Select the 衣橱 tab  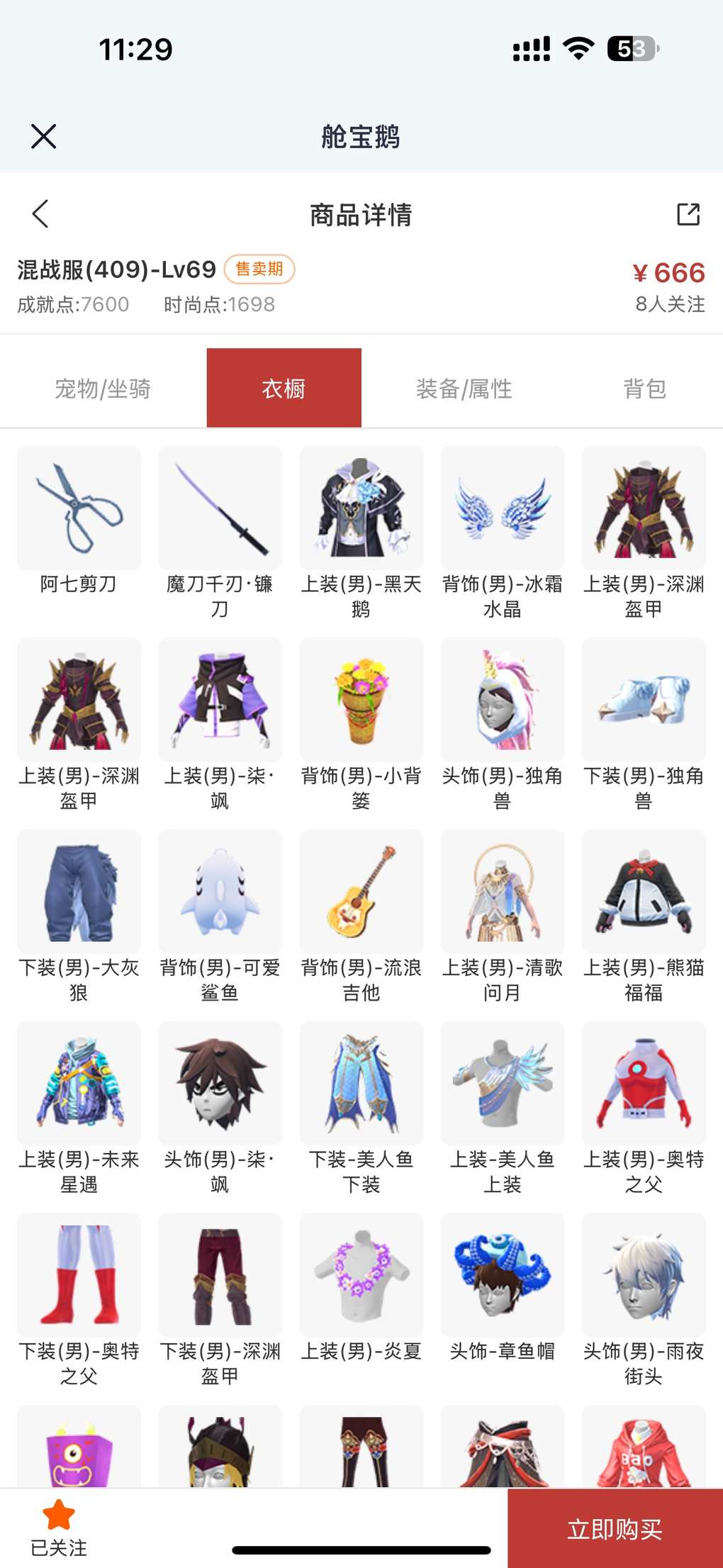pyautogui.click(x=284, y=389)
